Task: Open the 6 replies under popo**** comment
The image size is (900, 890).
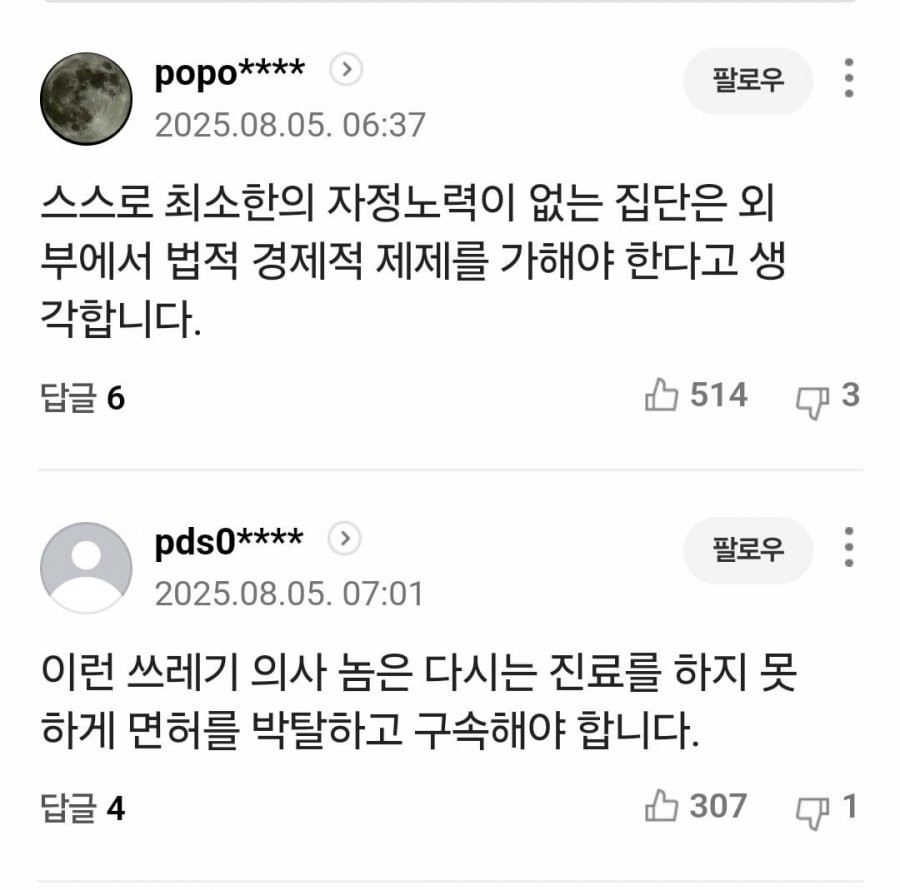Action: pos(83,398)
